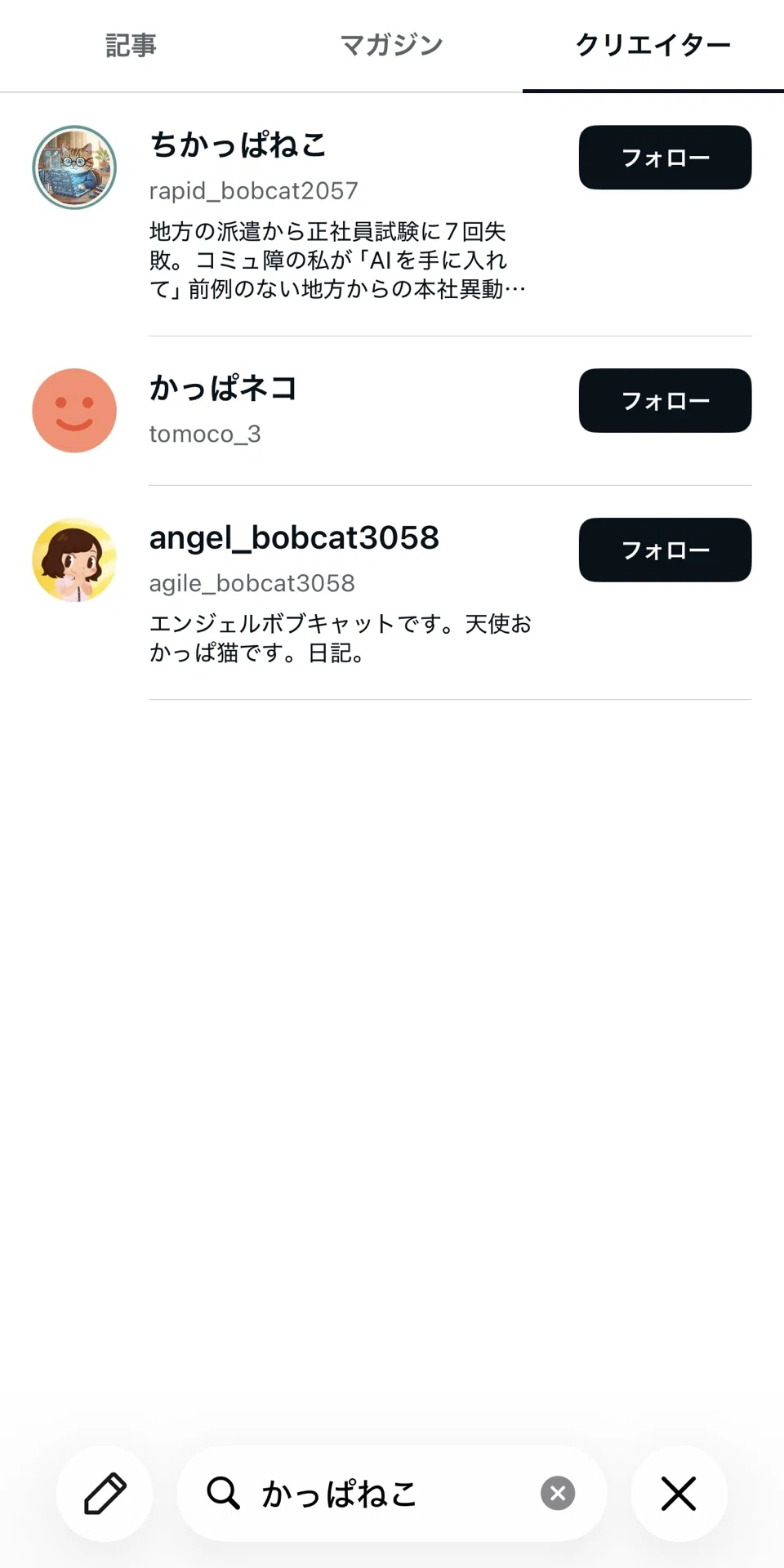Open ちかっぱねこ's creator profile

(238, 145)
